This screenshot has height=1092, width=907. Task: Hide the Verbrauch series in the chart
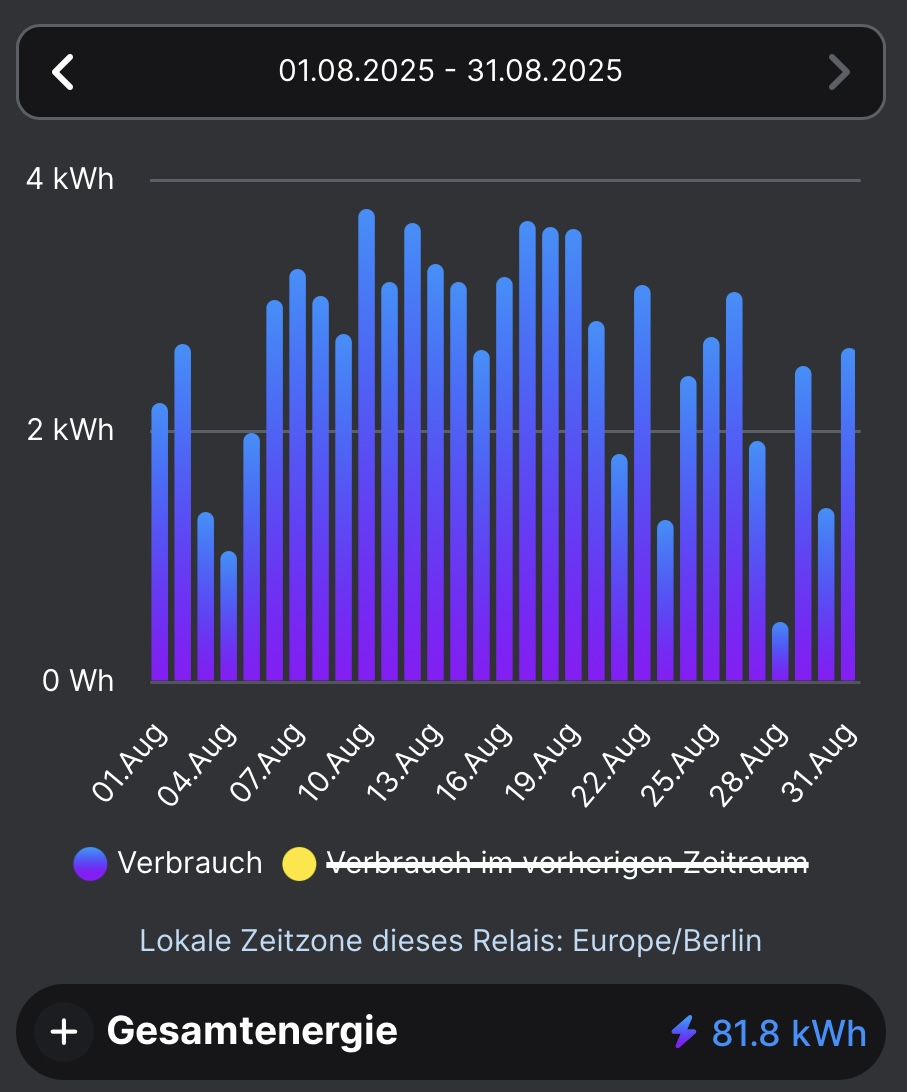click(x=168, y=863)
